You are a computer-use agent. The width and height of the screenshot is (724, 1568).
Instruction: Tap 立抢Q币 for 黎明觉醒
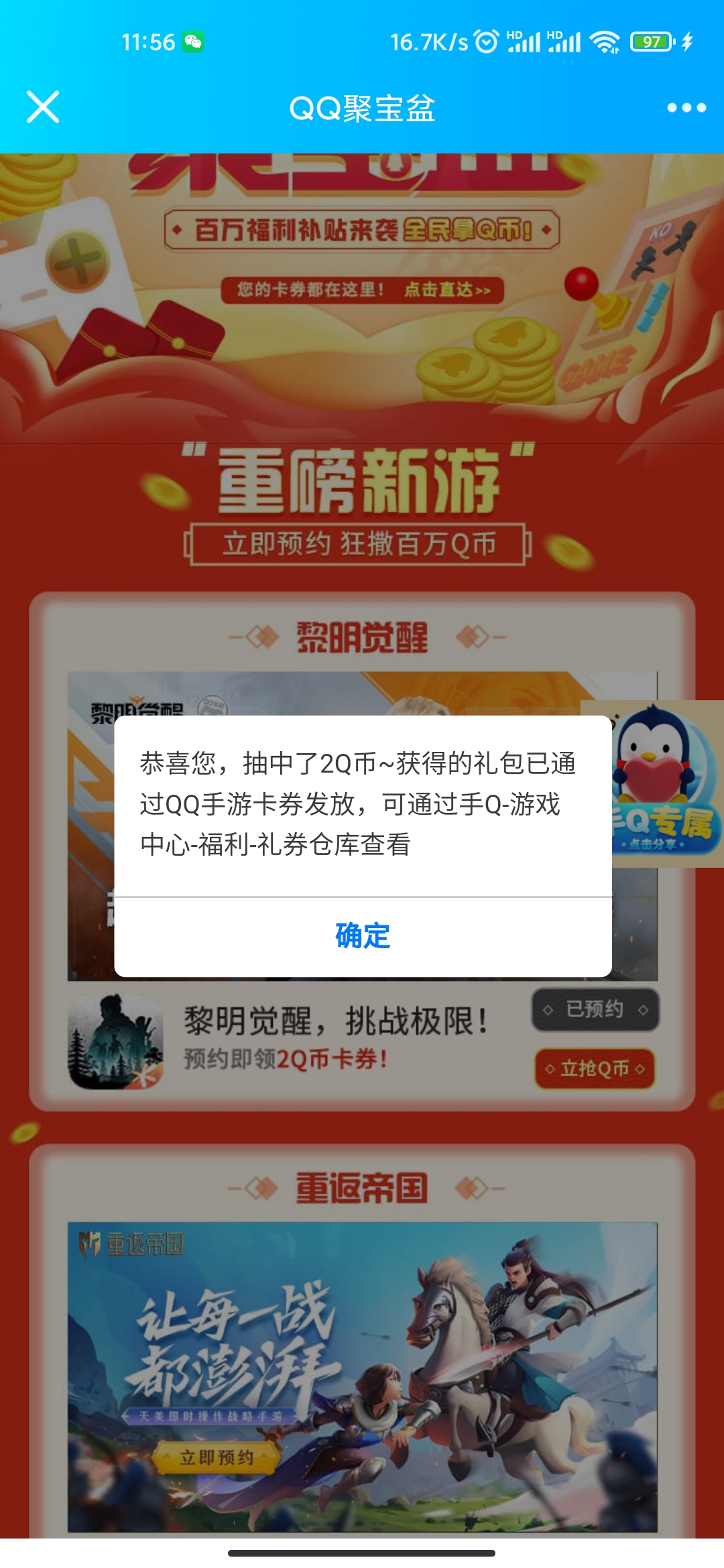(595, 1068)
